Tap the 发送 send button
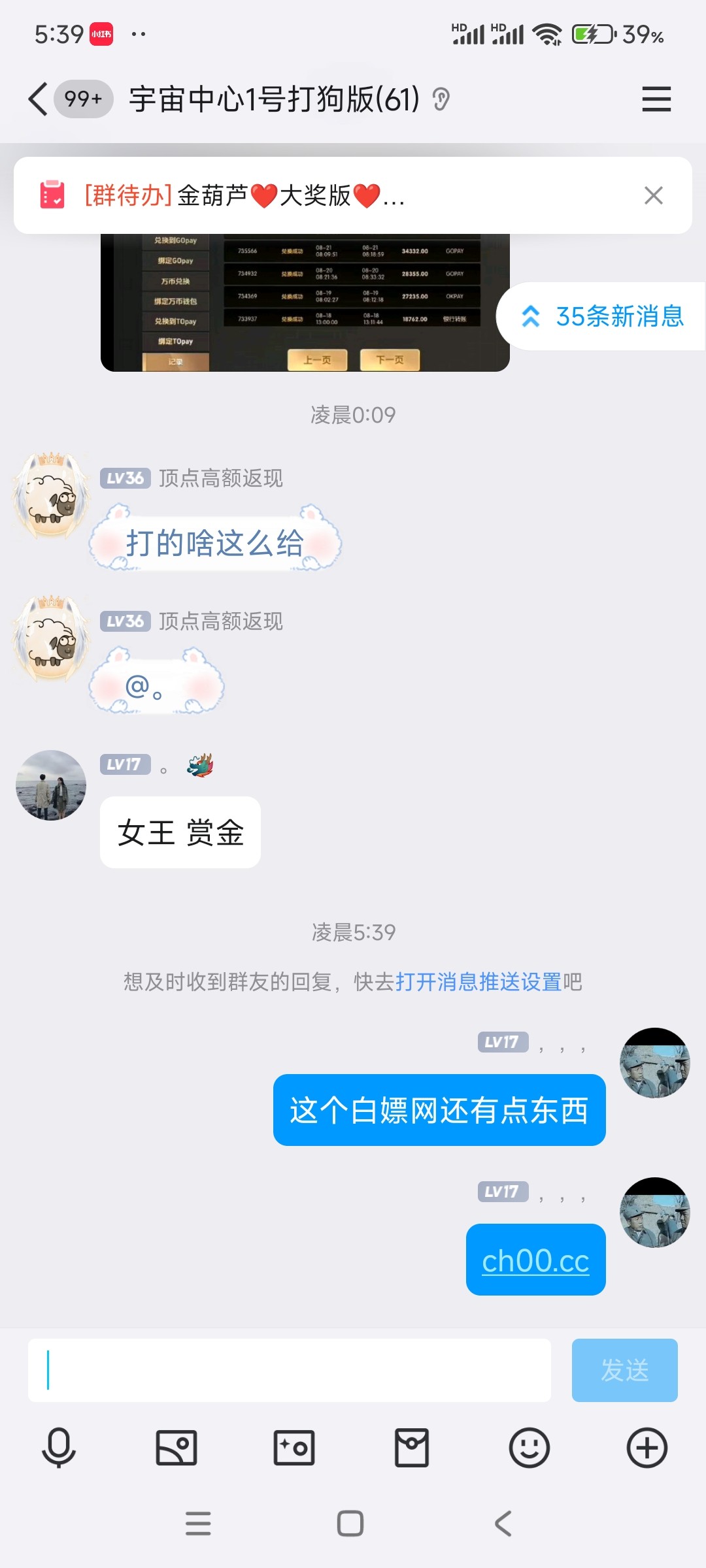This screenshot has height=1568, width=706. [x=624, y=1370]
